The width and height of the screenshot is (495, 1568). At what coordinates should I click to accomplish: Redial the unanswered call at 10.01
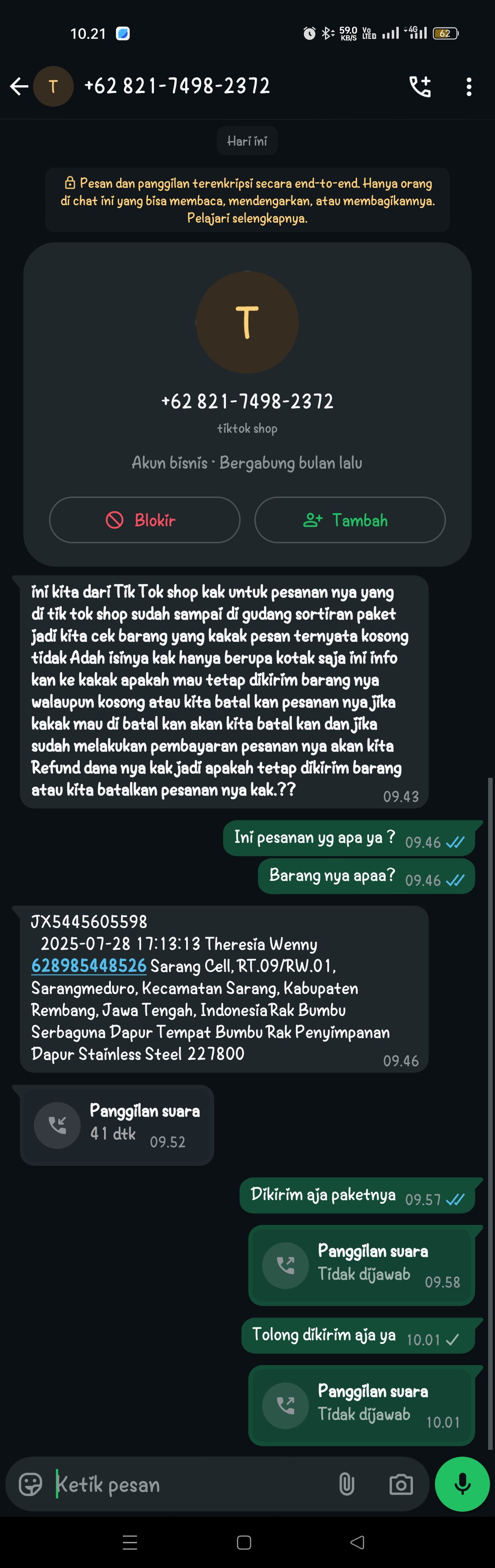pos(286,1405)
